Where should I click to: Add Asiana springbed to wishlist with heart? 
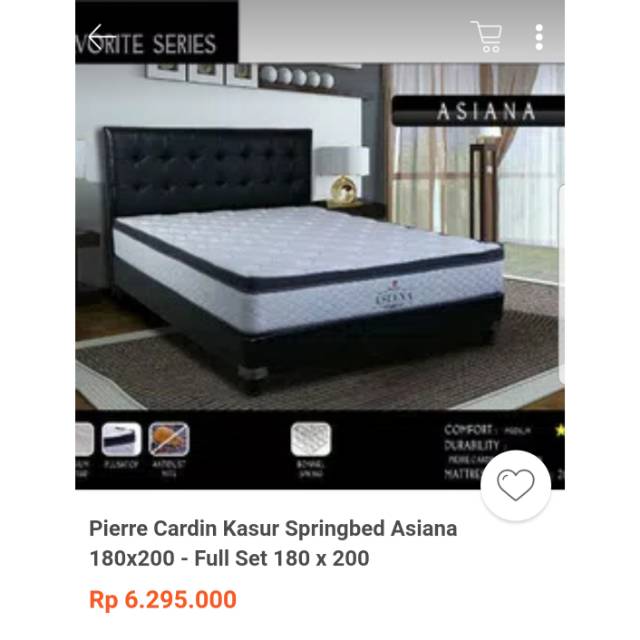tap(516, 485)
